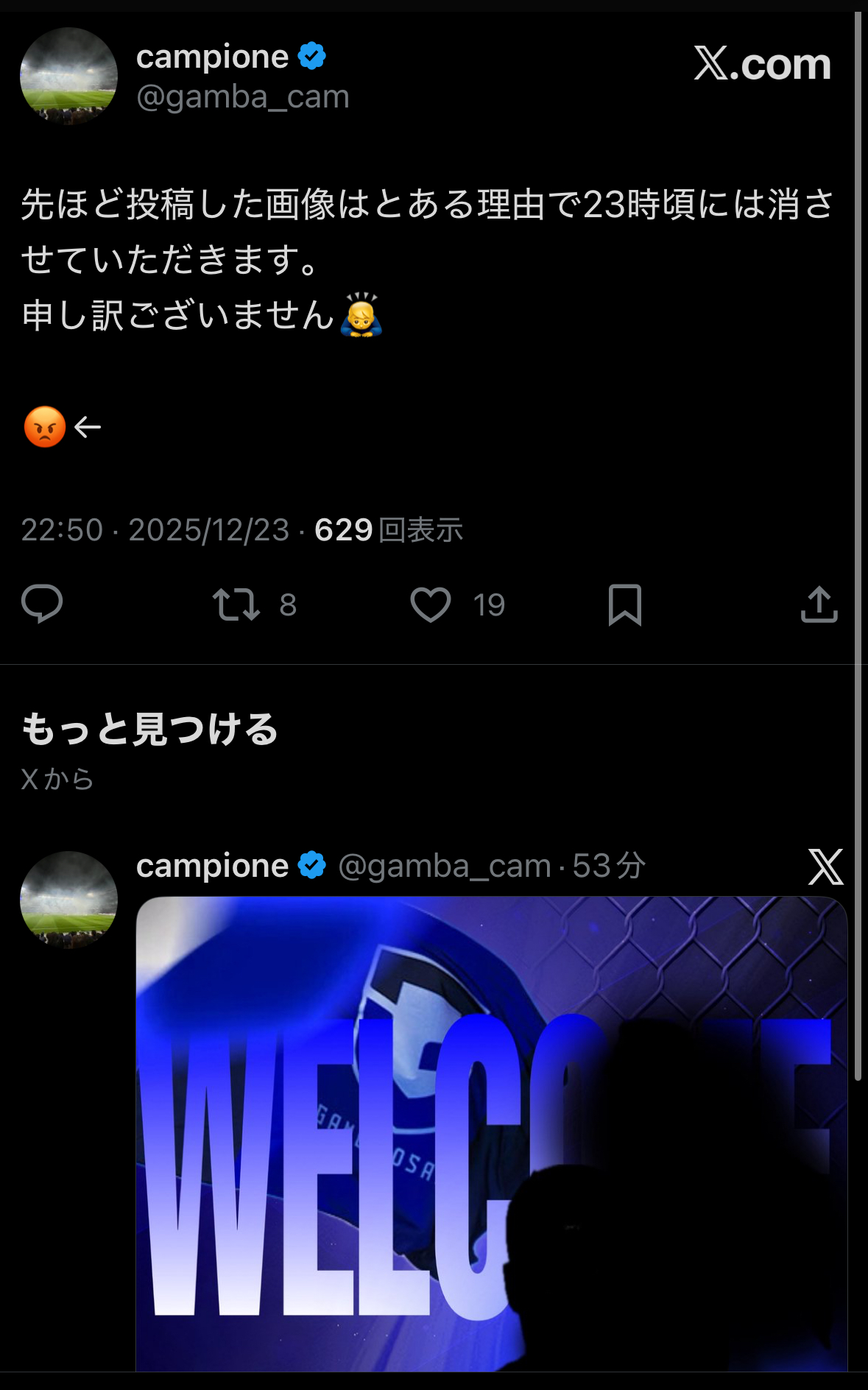868x1390 pixels.
Task: Open the X.com link at top
Action: click(x=762, y=64)
